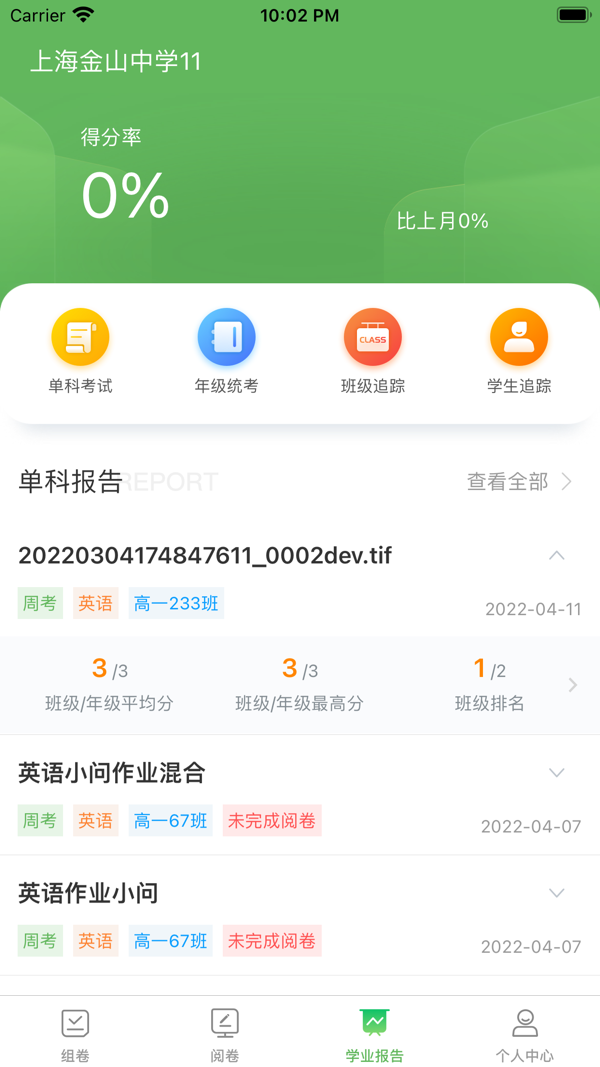The height and width of the screenshot is (1067, 600).
Task: Switch to the 阅卷 tab
Action: click(225, 1034)
